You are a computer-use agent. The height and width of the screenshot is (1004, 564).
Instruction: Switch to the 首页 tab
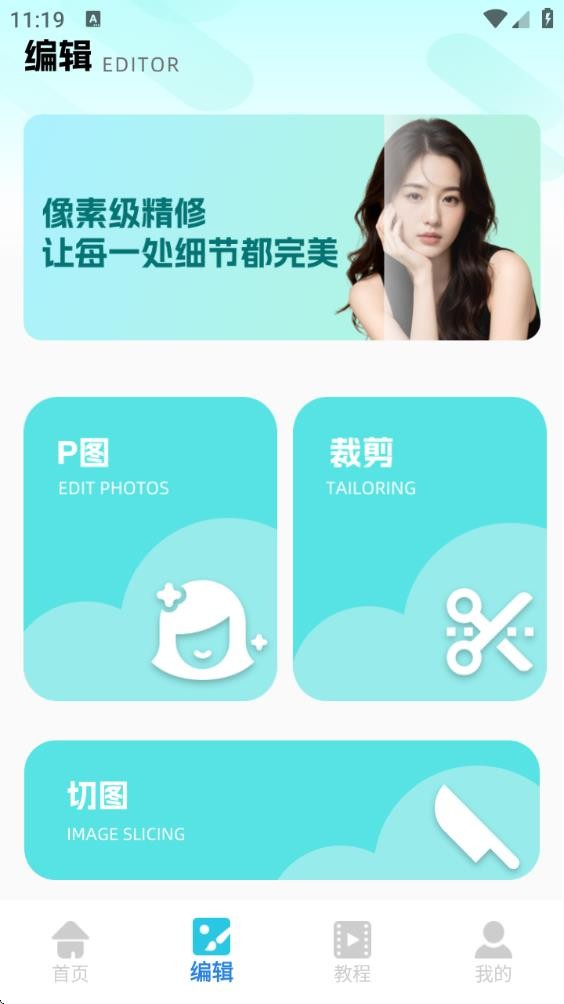coord(70,951)
